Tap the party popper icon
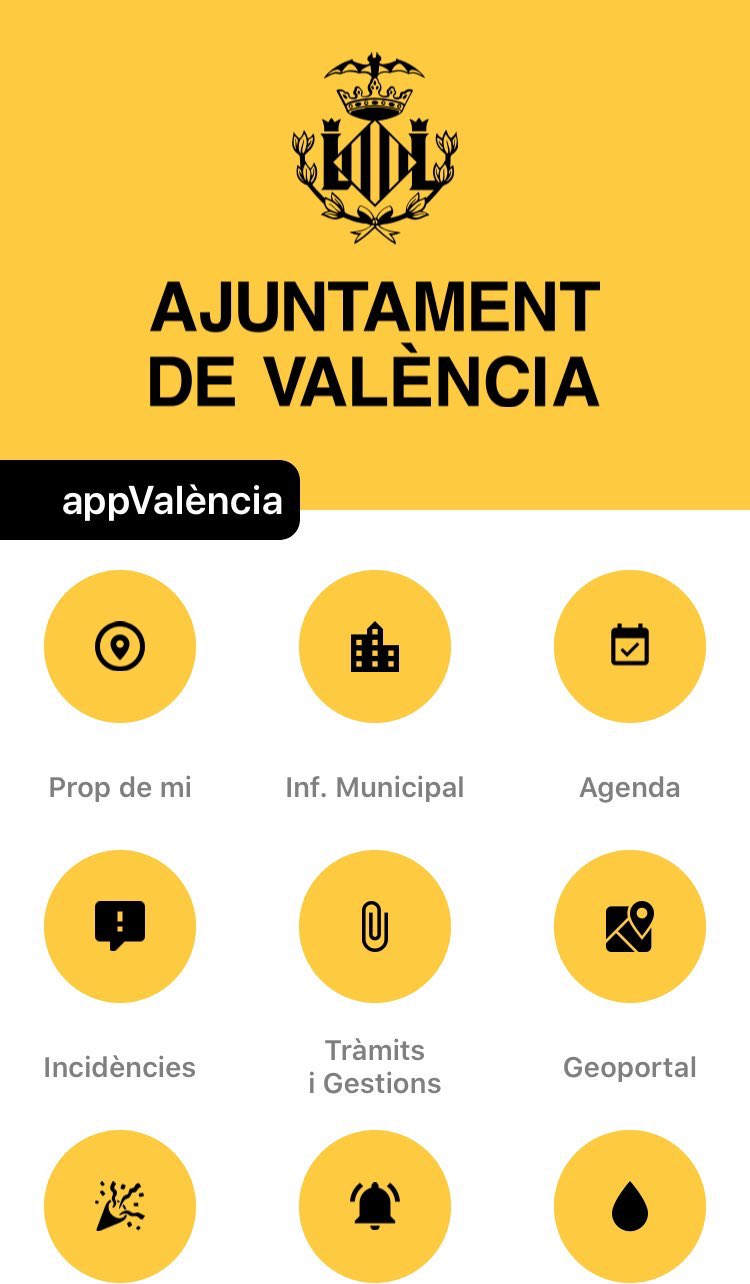This screenshot has width=750, height=1284. coord(120,1206)
